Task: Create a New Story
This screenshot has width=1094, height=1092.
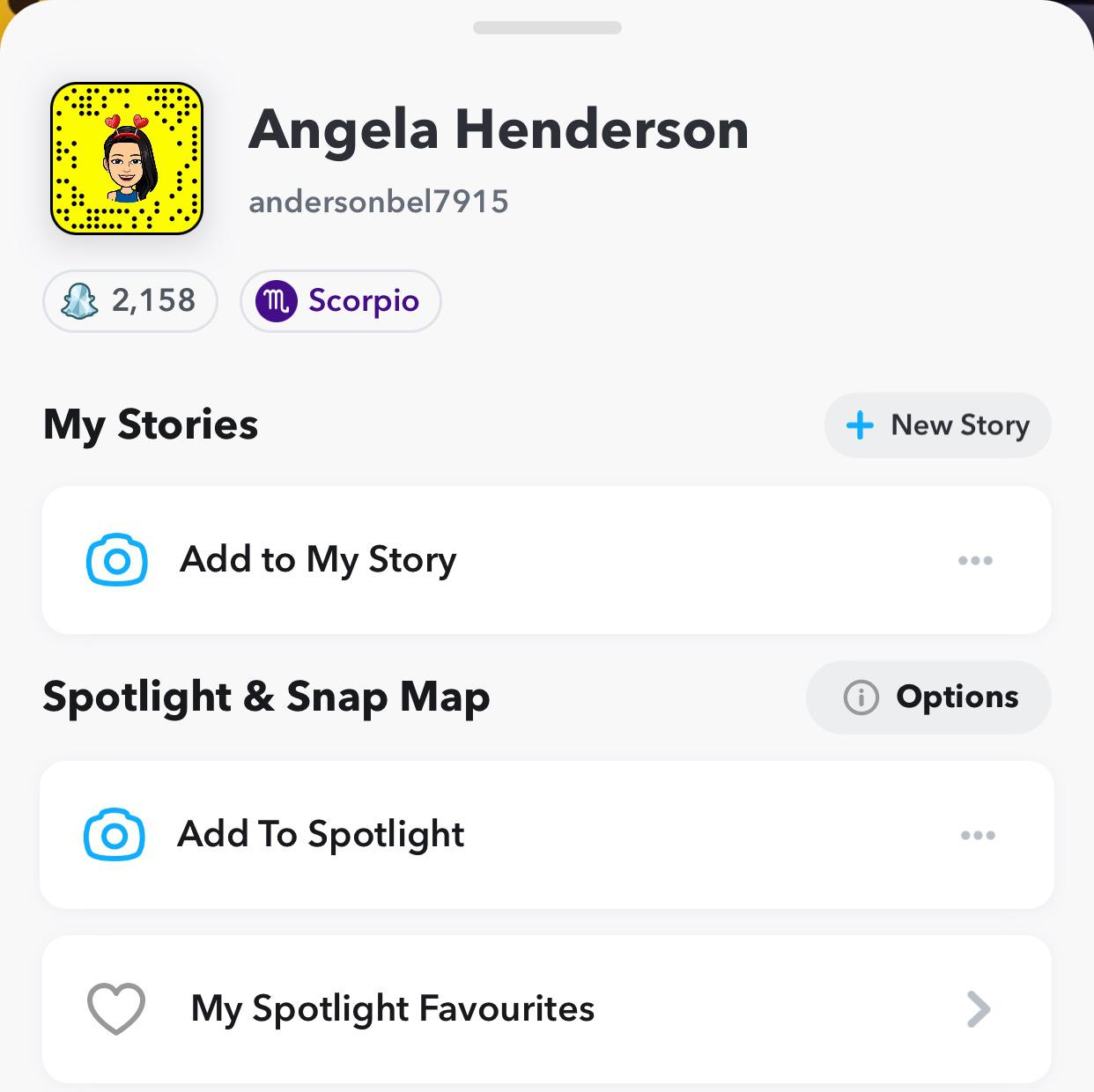Action: 937,425
